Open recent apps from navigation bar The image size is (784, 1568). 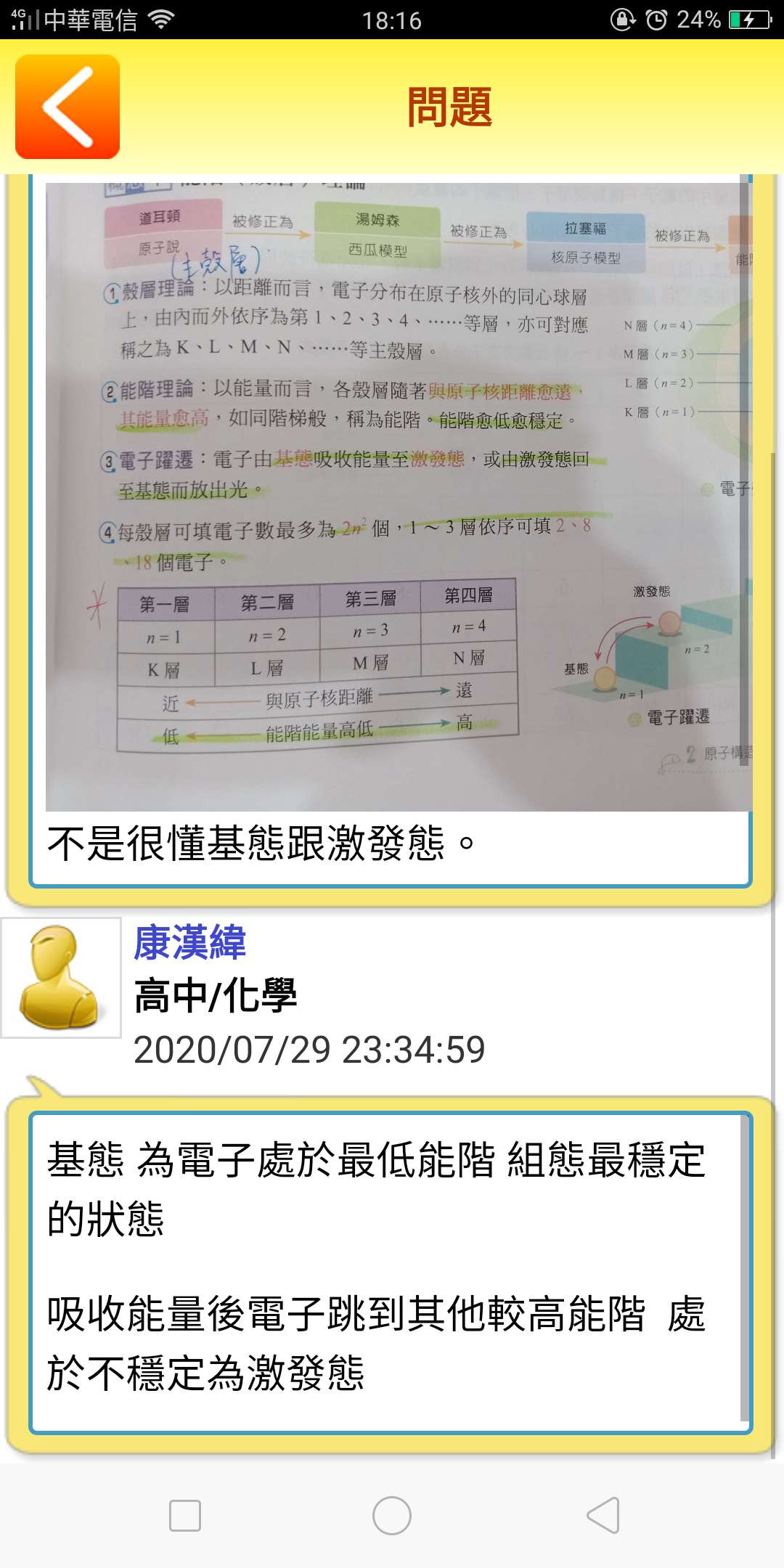(x=184, y=1516)
